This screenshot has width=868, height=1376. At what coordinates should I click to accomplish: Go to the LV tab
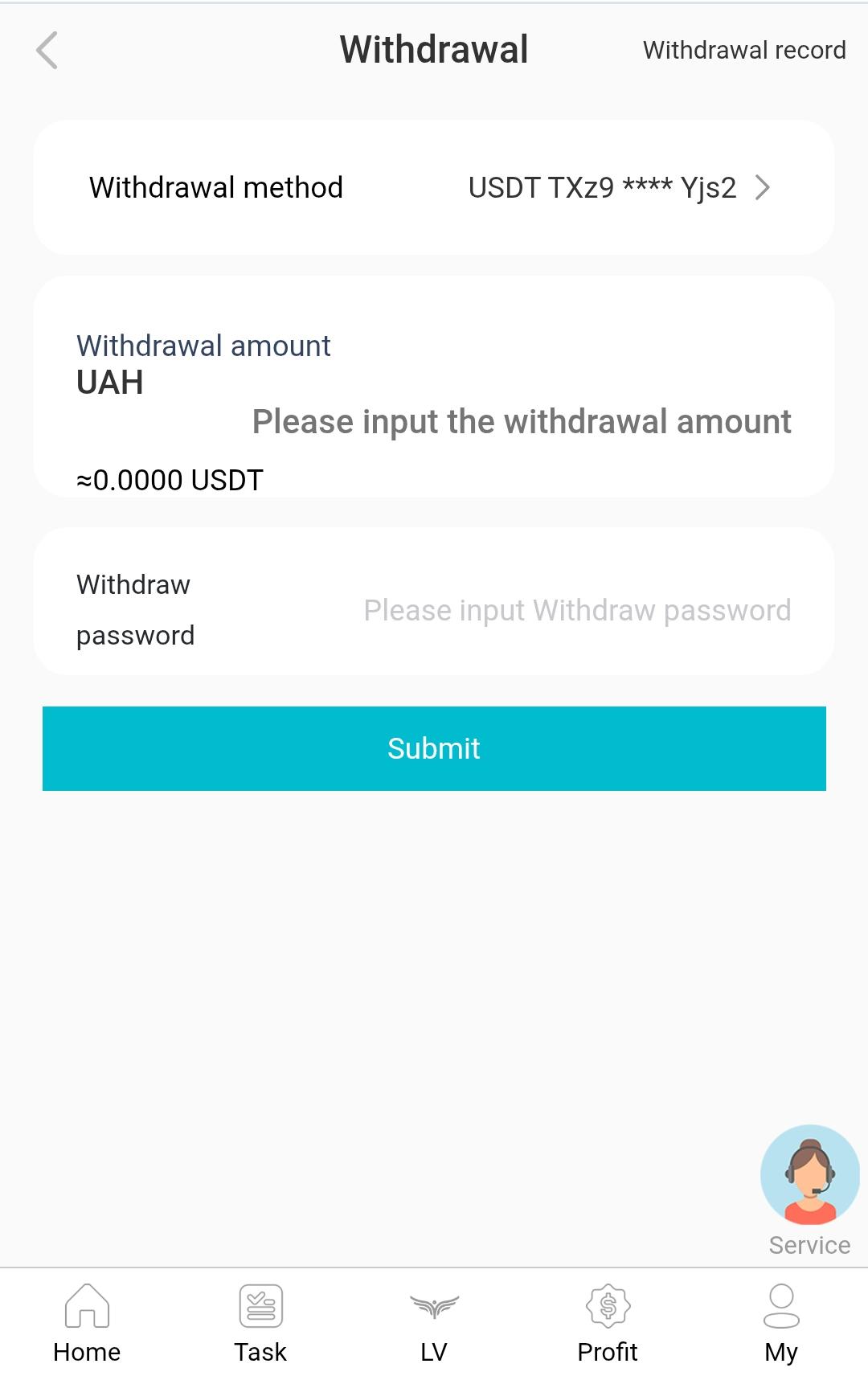pos(434,1322)
